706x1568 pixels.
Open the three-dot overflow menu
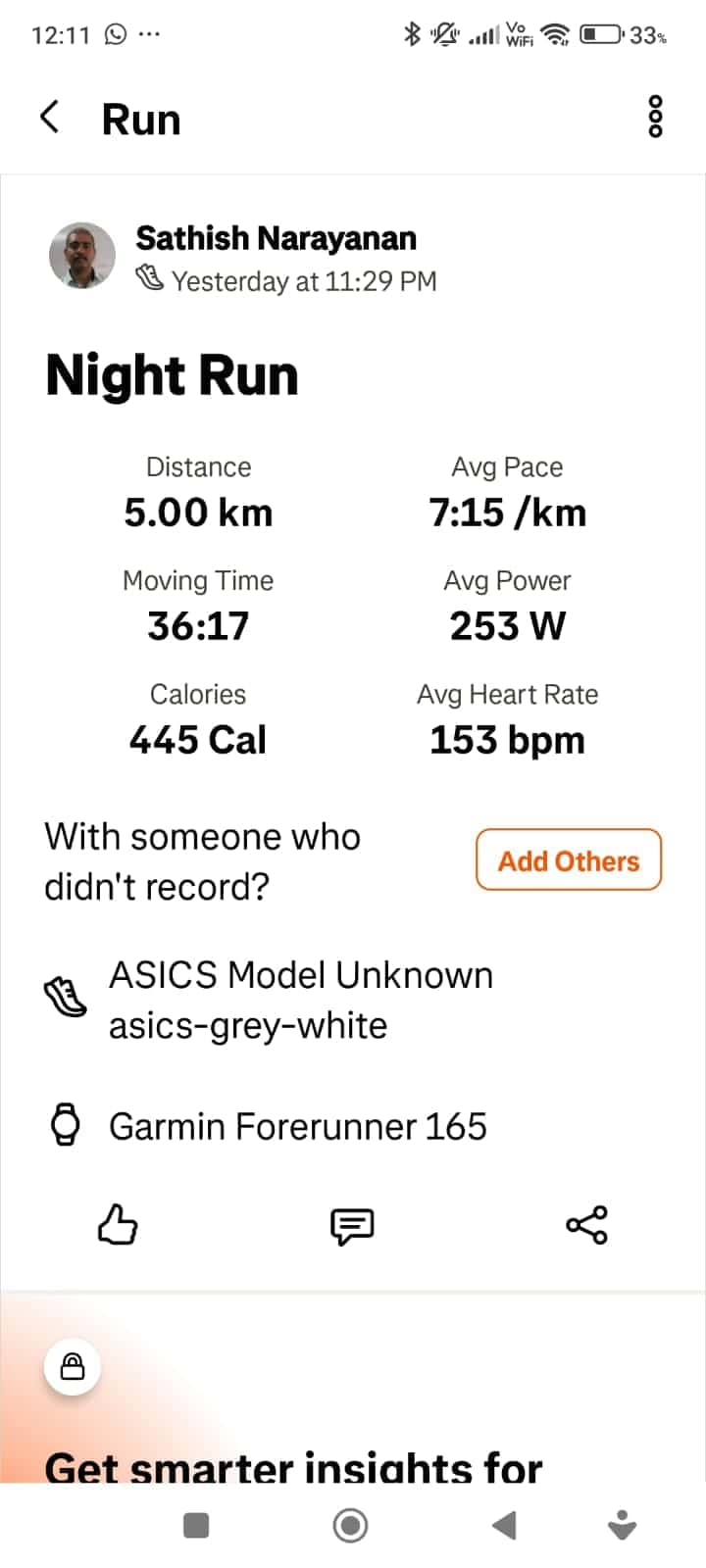pyautogui.click(x=656, y=118)
